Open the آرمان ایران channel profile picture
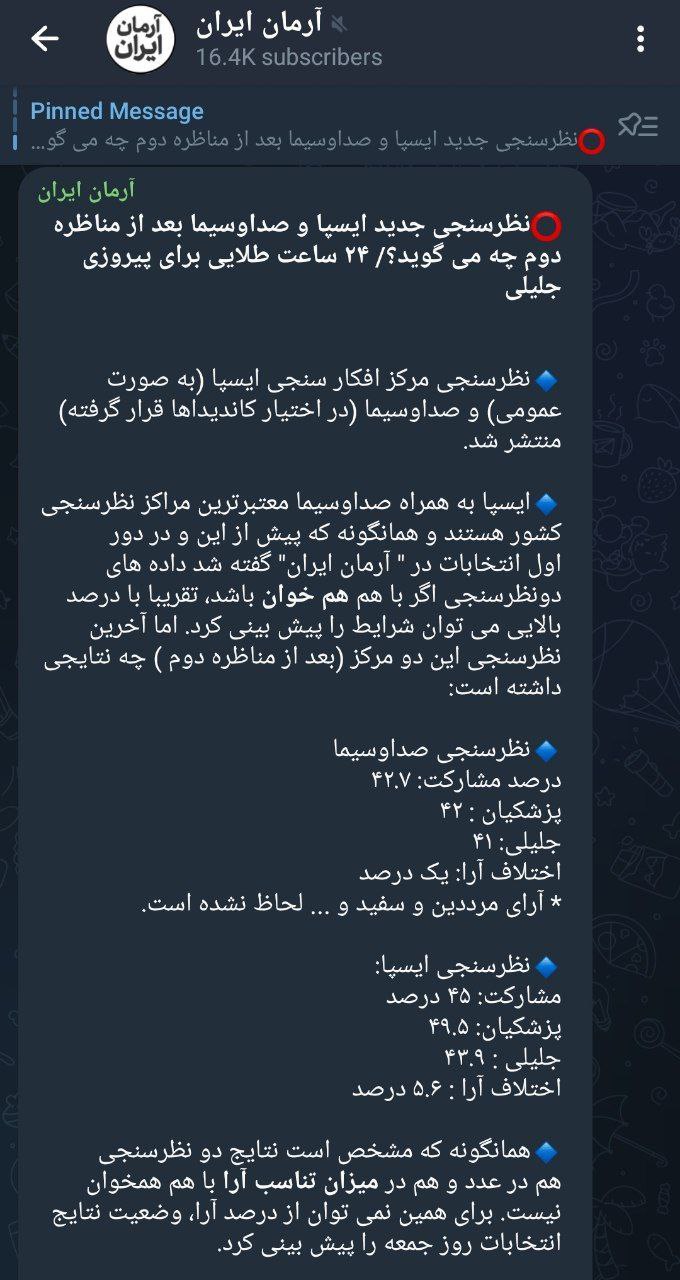Viewport: 680px width, 1280px height. pyautogui.click(x=140, y=39)
